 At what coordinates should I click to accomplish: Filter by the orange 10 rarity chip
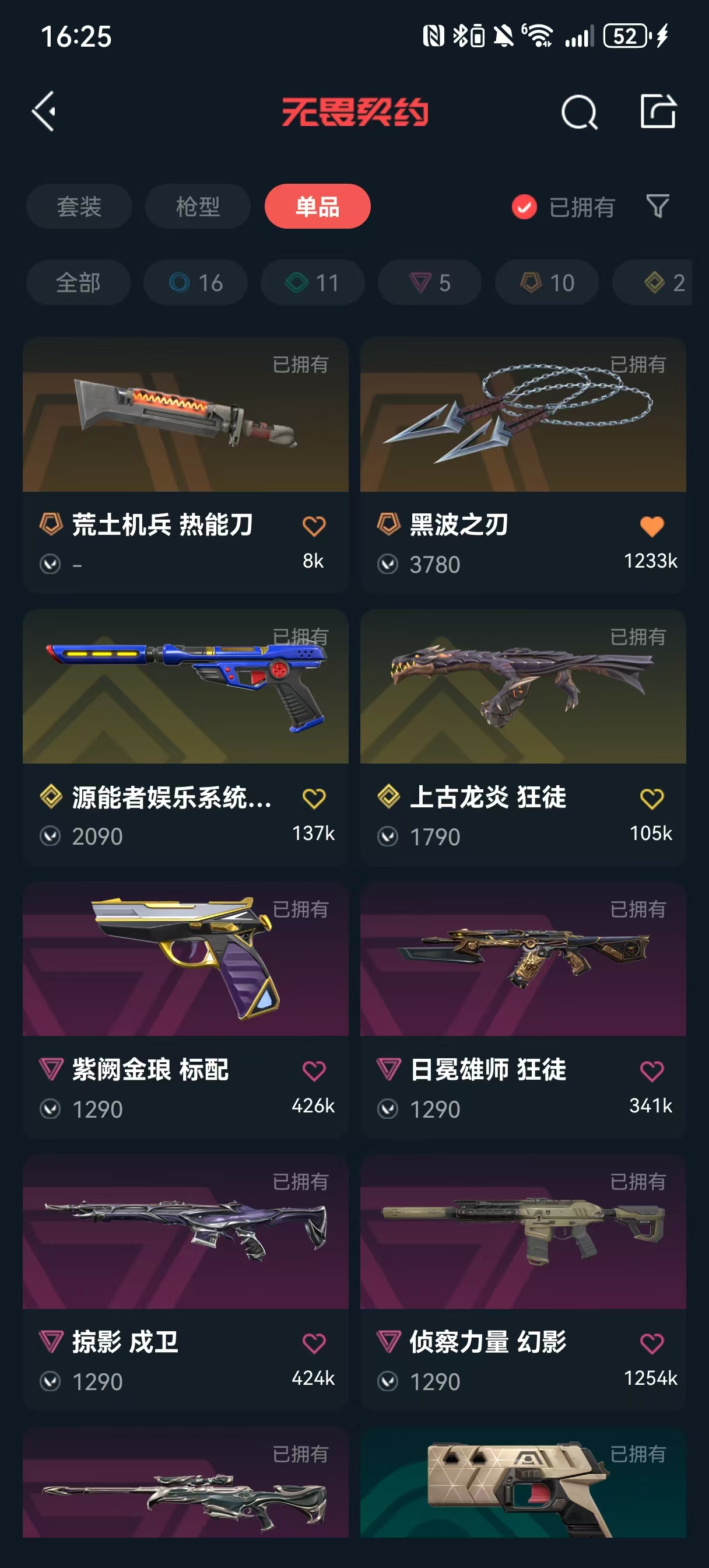pos(546,282)
